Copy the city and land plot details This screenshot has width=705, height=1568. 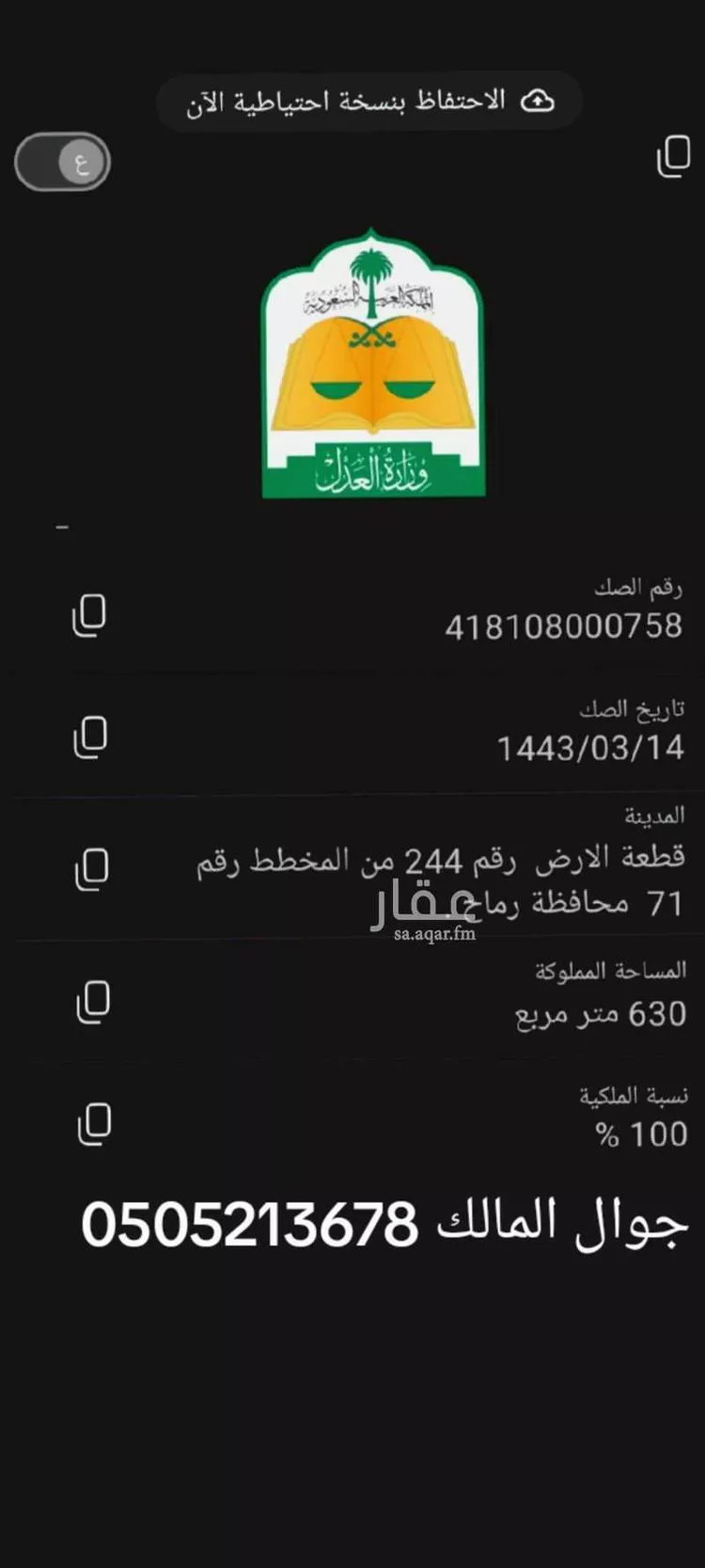(91, 869)
